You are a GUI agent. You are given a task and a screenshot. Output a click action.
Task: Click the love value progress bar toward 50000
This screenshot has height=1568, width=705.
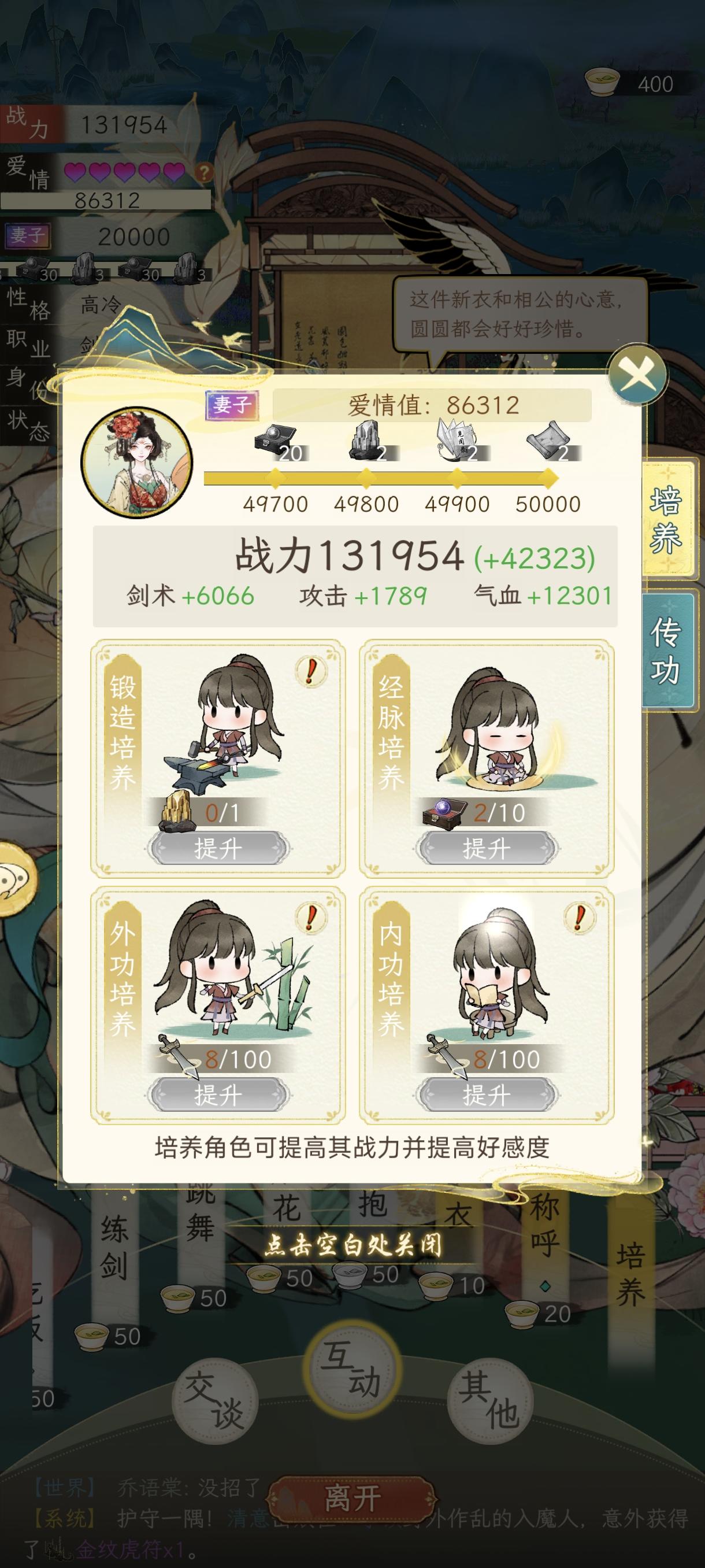click(548, 480)
